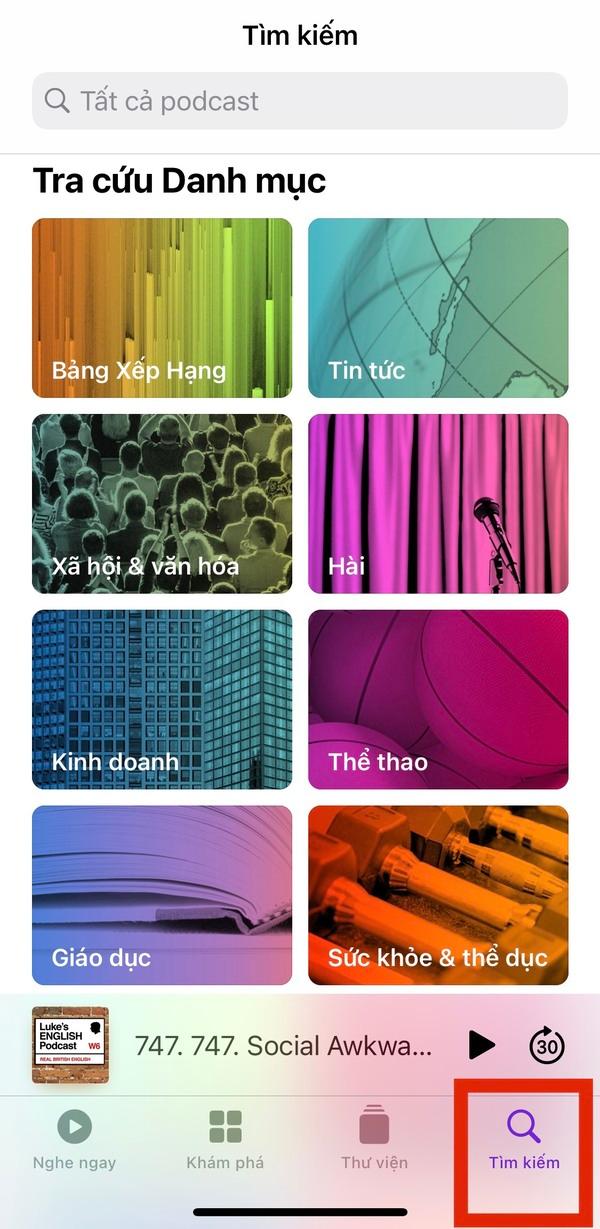Tap the Tất cả podcast search field
Image resolution: width=600 pixels, height=1229 pixels.
[x=300, y=101]
